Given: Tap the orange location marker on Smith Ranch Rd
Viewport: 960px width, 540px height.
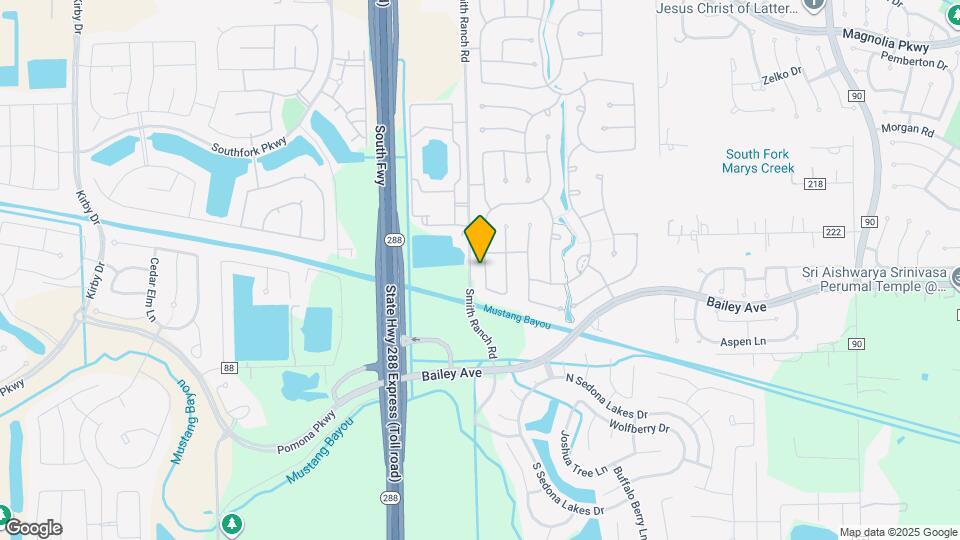Looking at the screenshot, I should click(480, 240).
